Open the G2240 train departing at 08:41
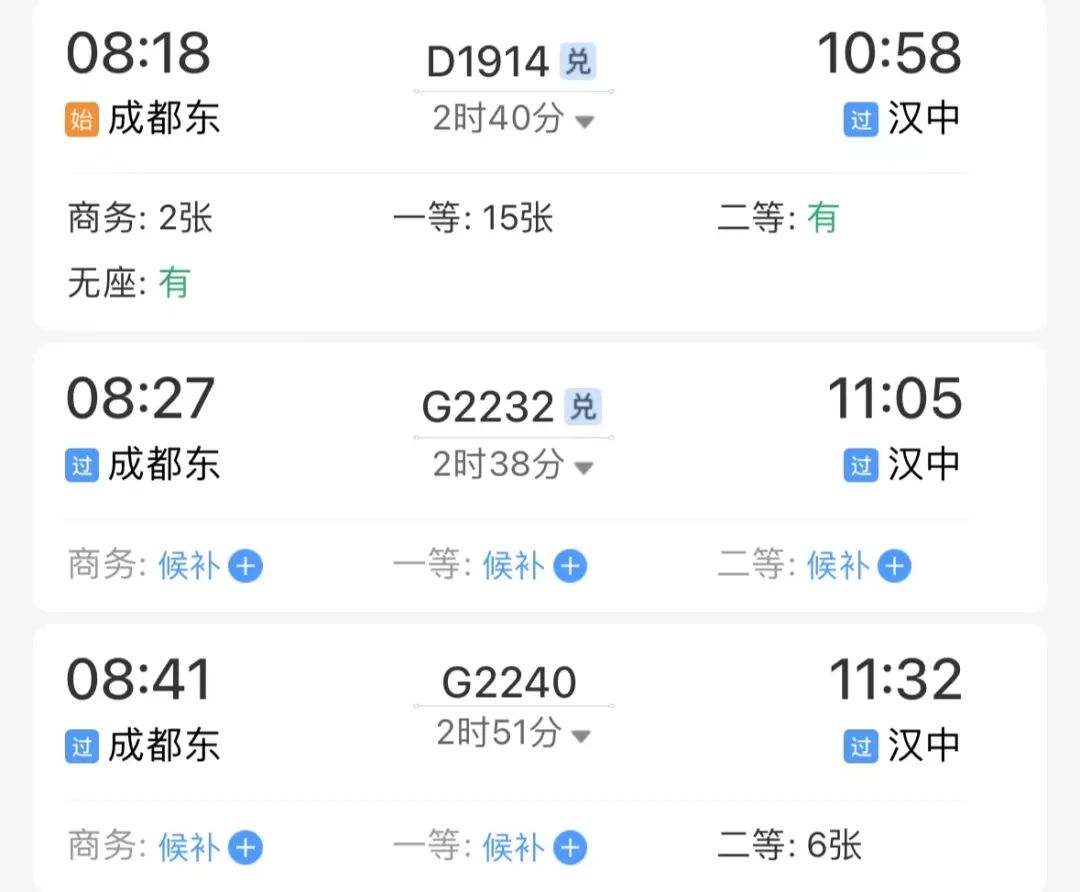The width and height of the screenshot is (1080, 892). (x=509, y=683)
